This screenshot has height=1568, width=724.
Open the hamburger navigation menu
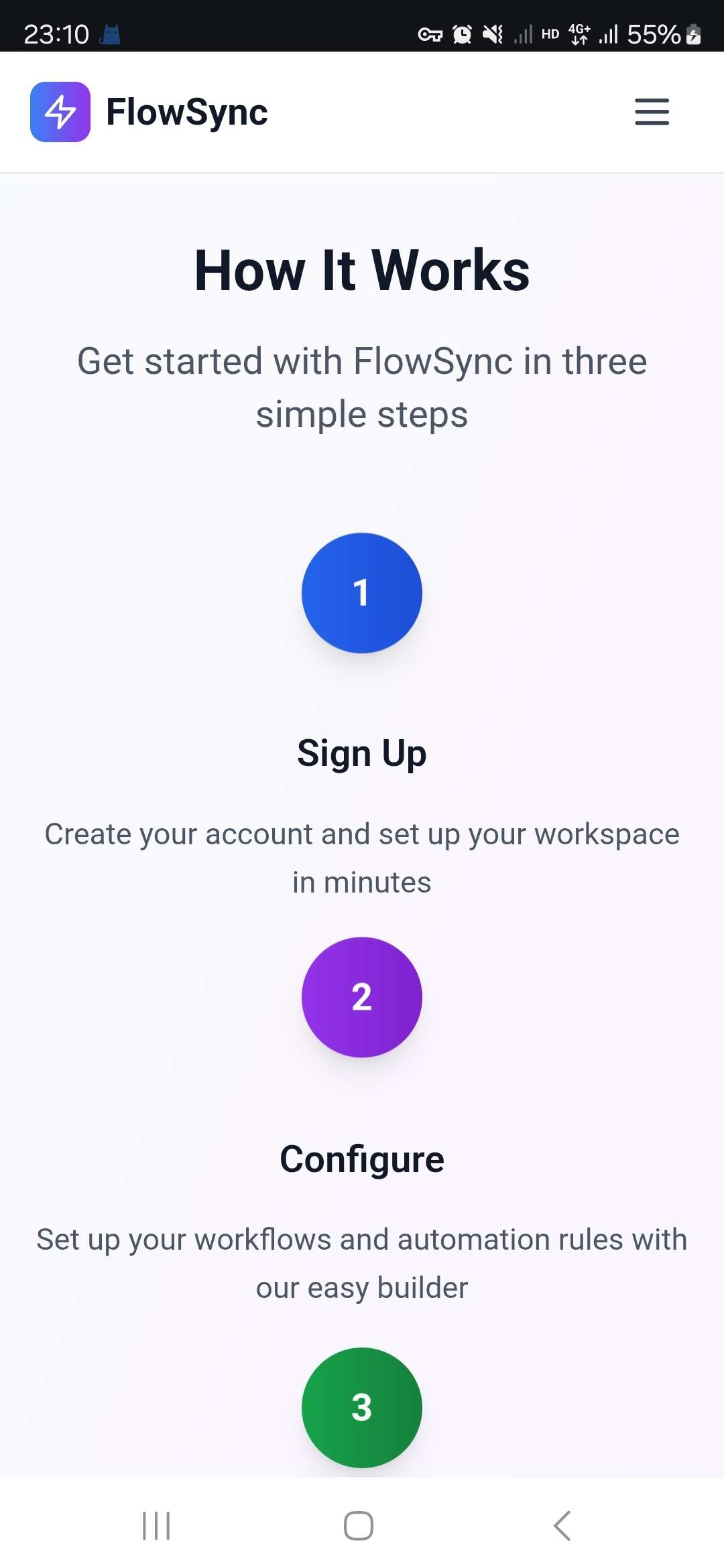pyautogui.click(x=652, y=112)
